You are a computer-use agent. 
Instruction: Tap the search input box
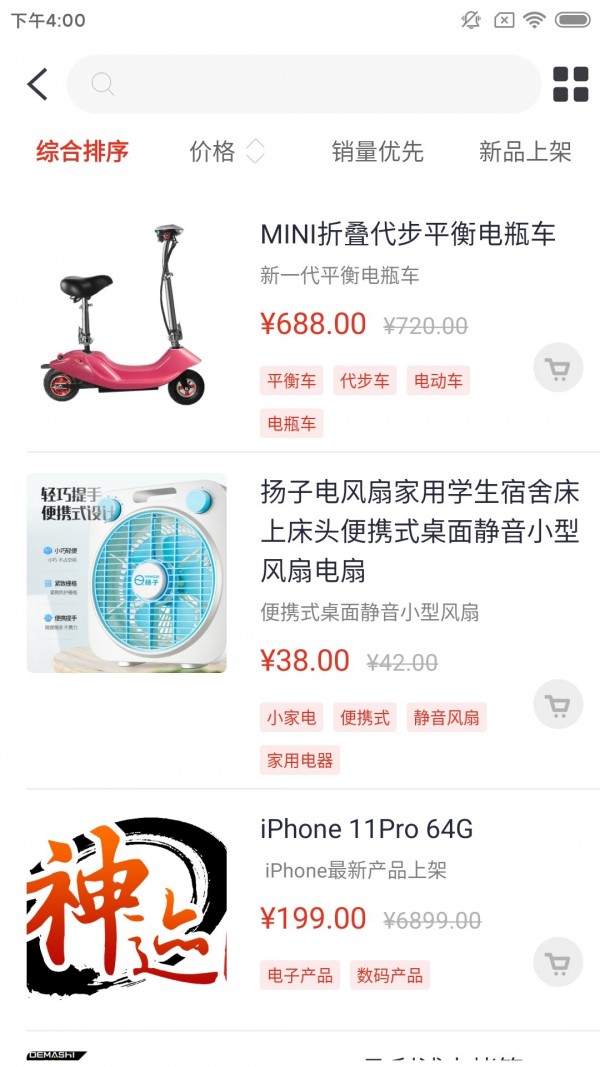coord(305,84)
